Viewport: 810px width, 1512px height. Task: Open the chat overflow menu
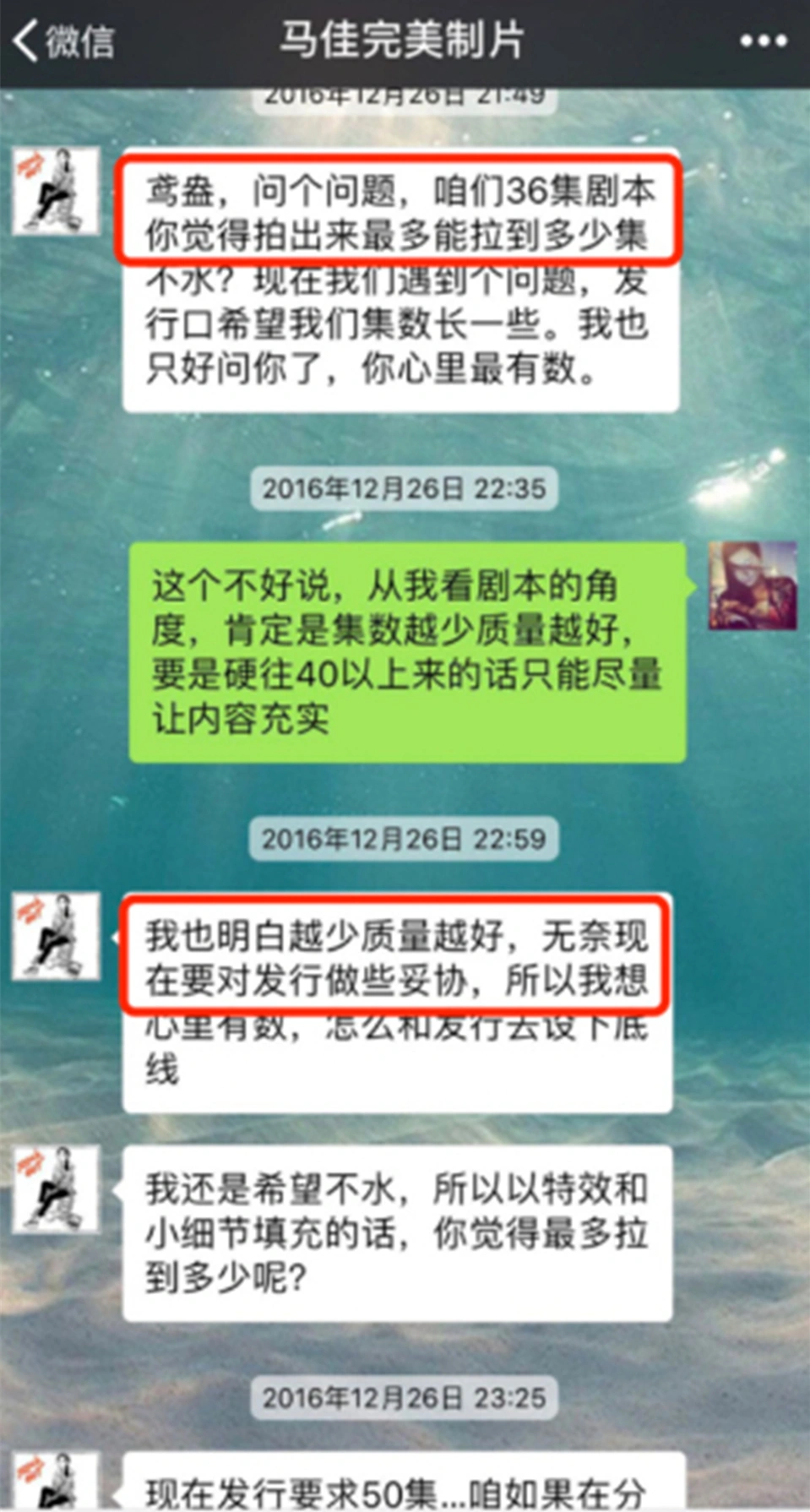[x=763, y=41]
